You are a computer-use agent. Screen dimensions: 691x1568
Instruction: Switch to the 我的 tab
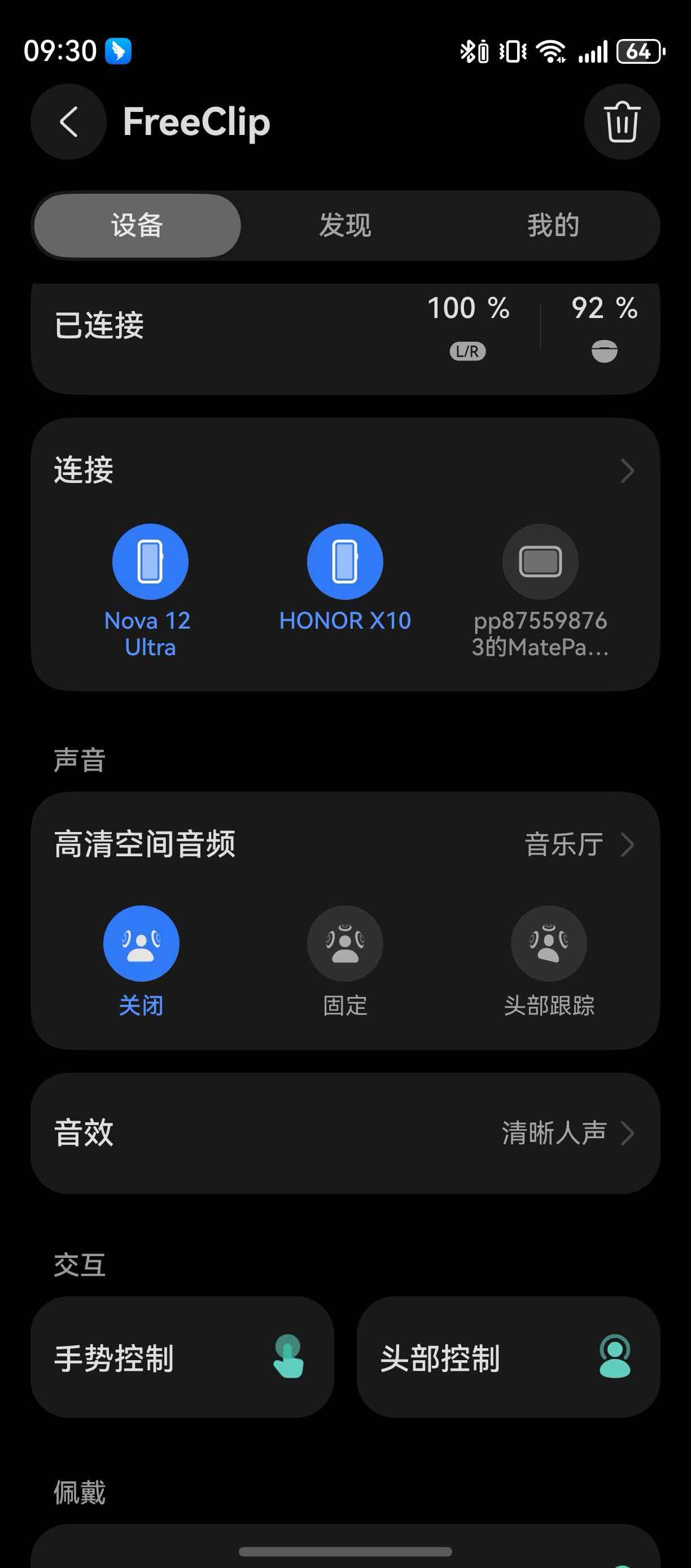[552, 226]
